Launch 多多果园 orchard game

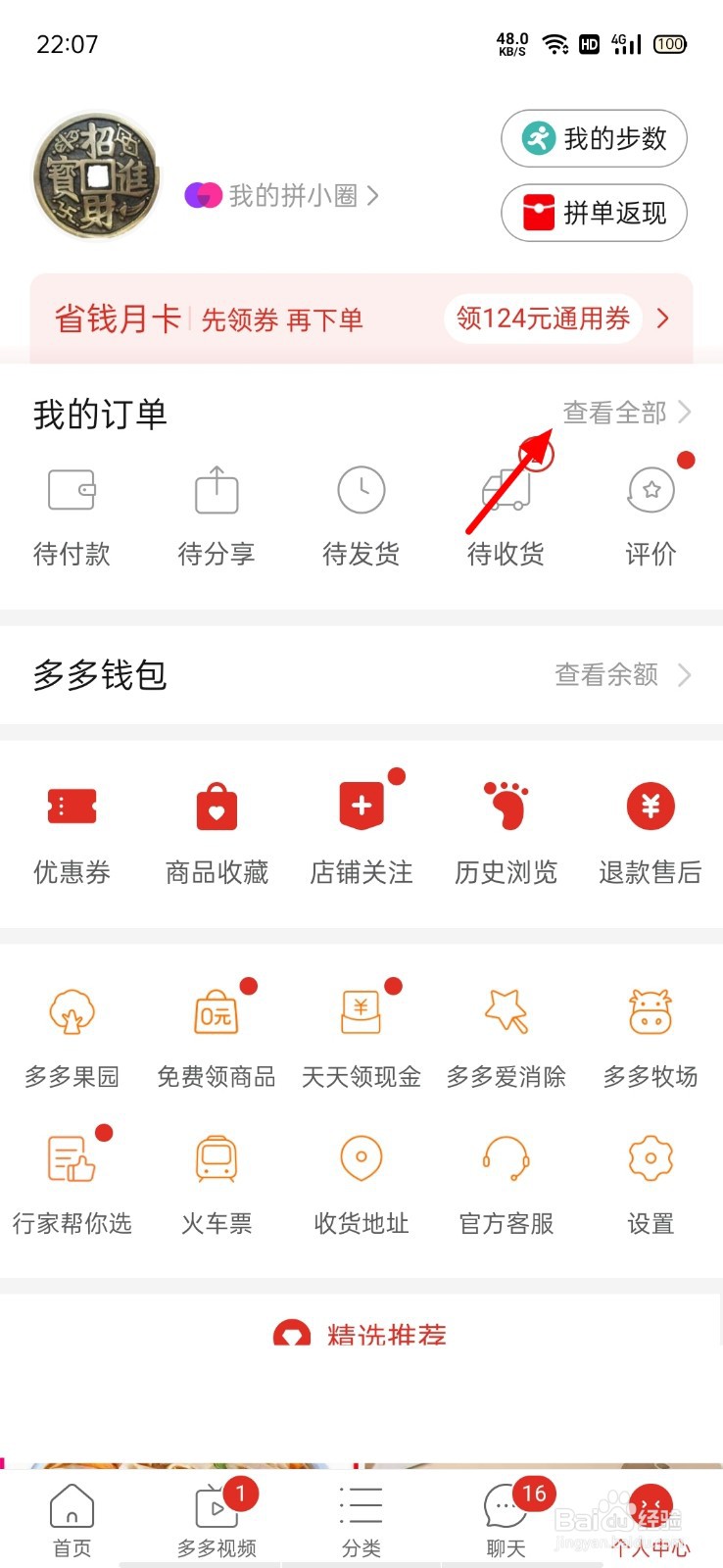[x=72, y=1039]
